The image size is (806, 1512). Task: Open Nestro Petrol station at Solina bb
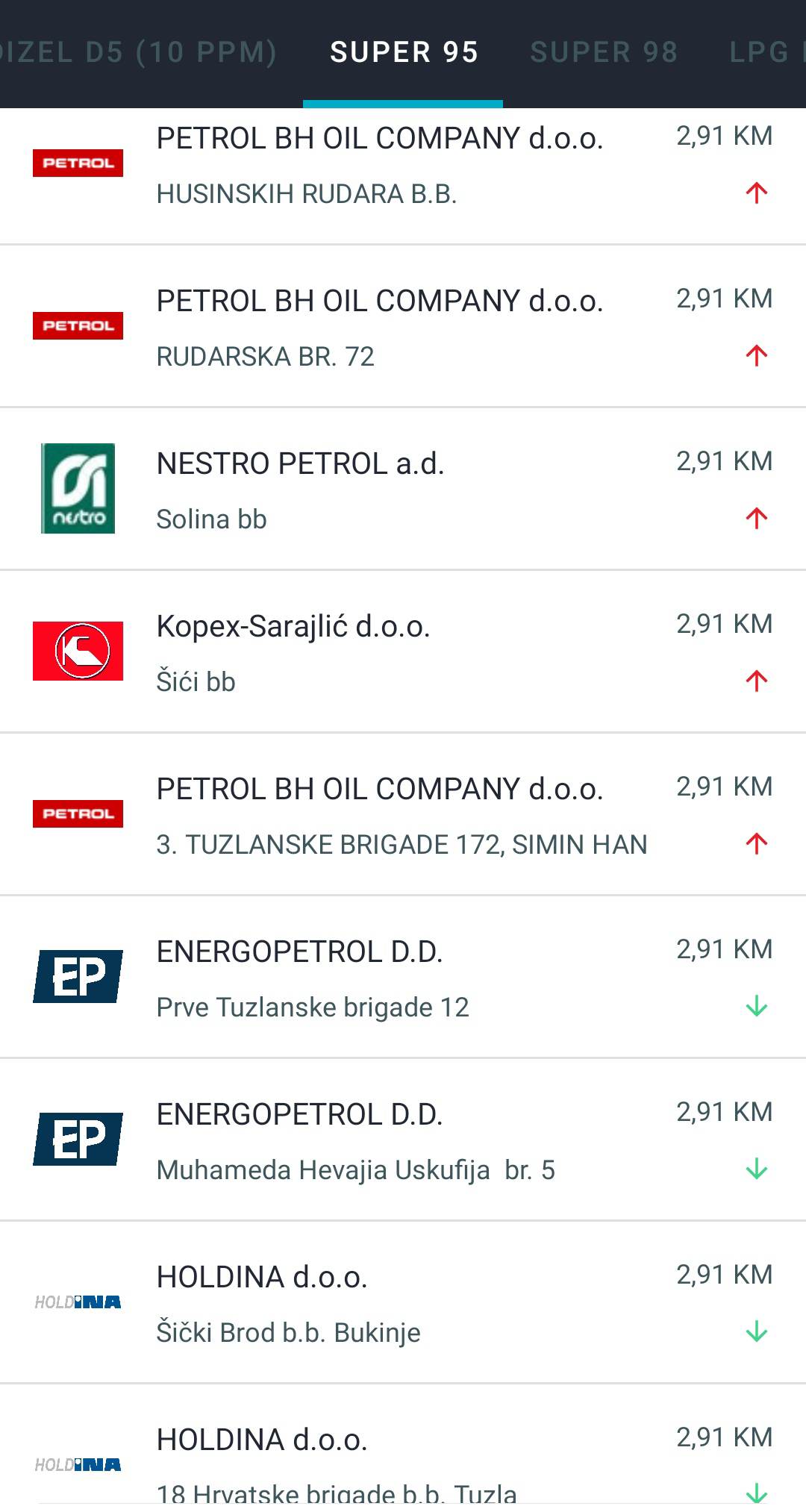tap(403, 490)
